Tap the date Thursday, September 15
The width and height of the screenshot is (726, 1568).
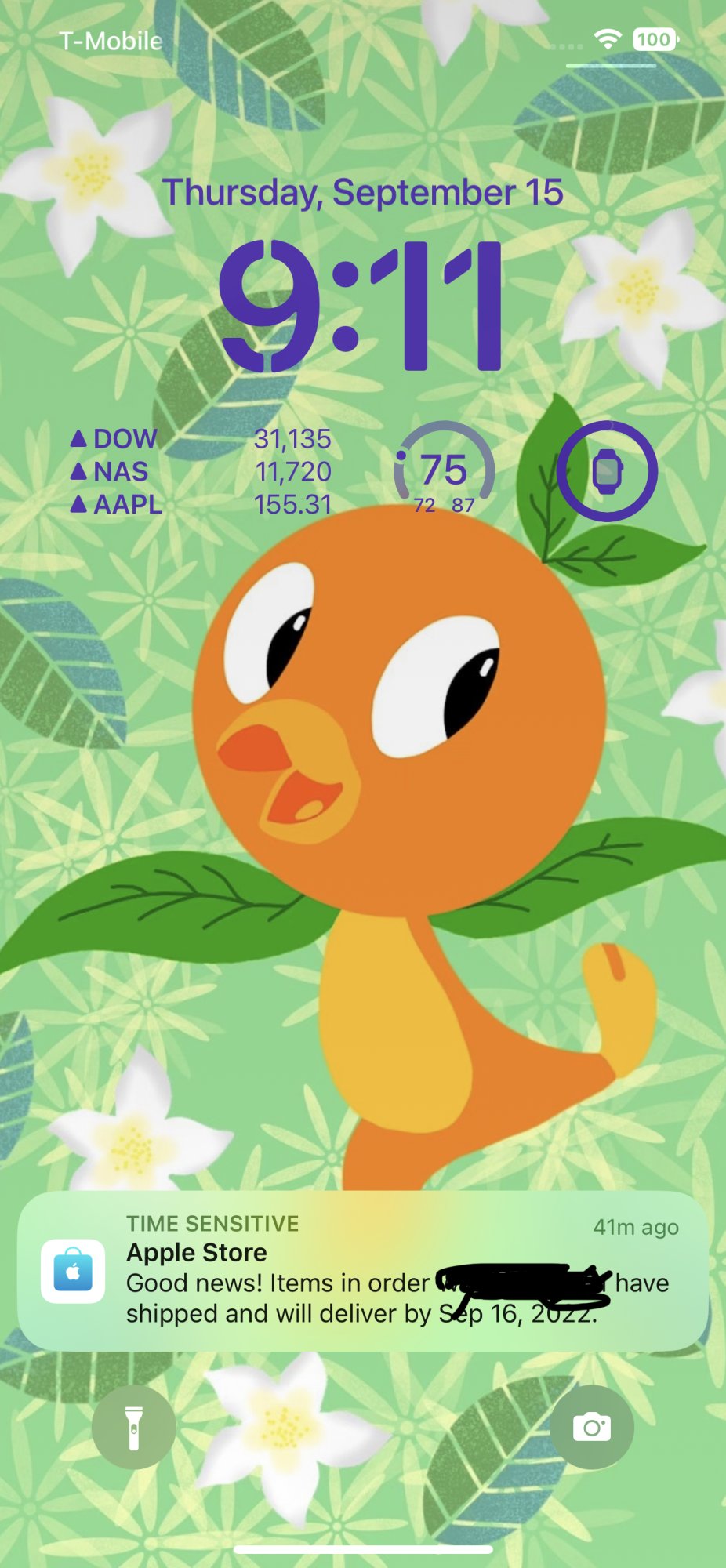pos(362,193)
